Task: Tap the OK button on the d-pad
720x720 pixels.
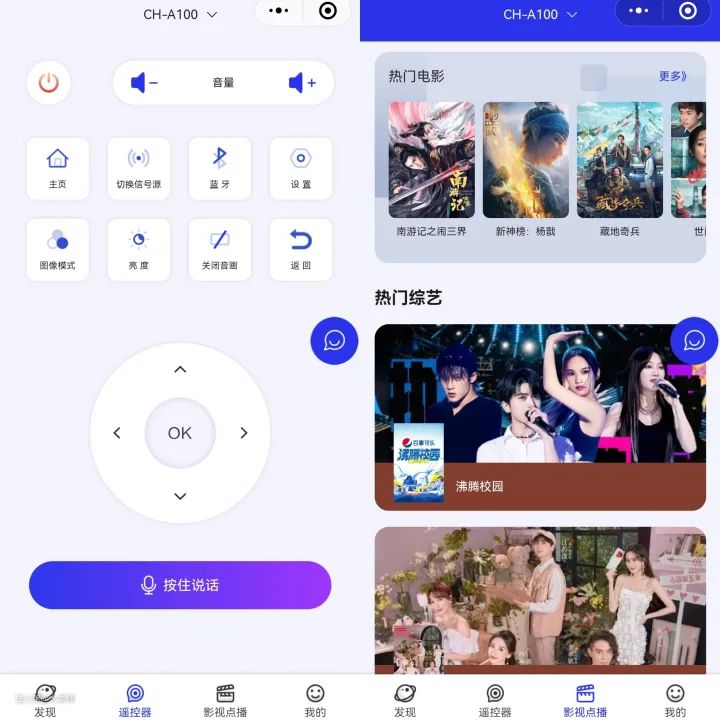Action: (x=180, y=433)
